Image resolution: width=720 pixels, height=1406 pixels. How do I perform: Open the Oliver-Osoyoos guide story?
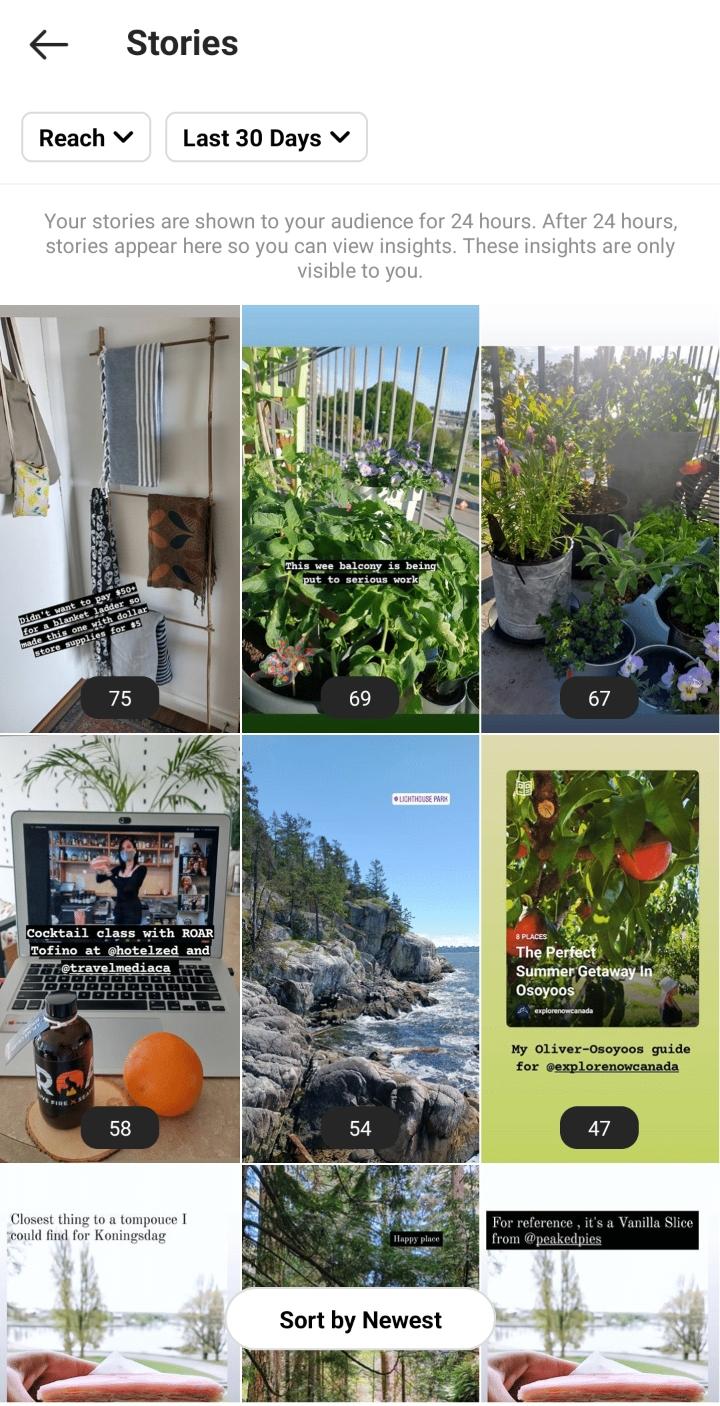point(600,948)
